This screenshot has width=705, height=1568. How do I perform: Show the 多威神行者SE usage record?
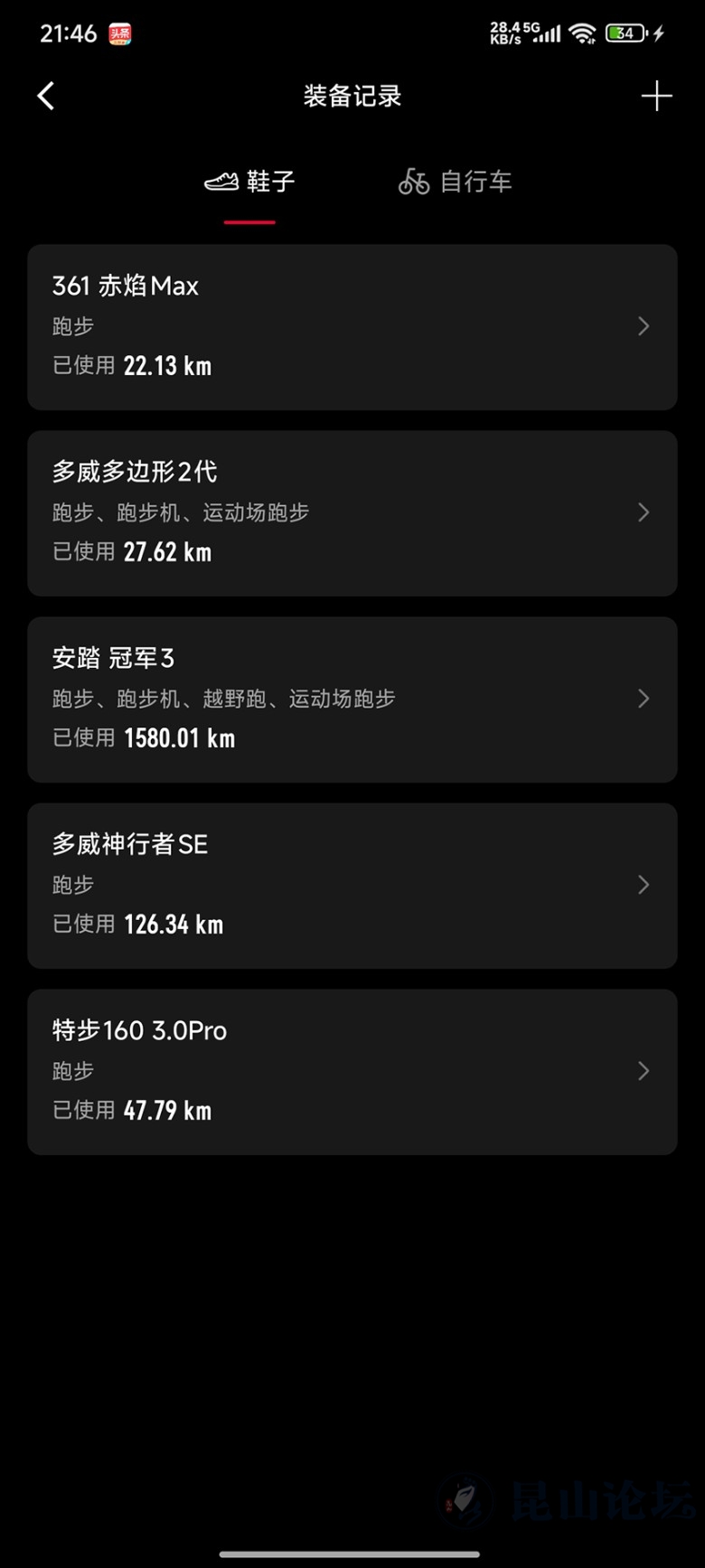coord(352,885)
